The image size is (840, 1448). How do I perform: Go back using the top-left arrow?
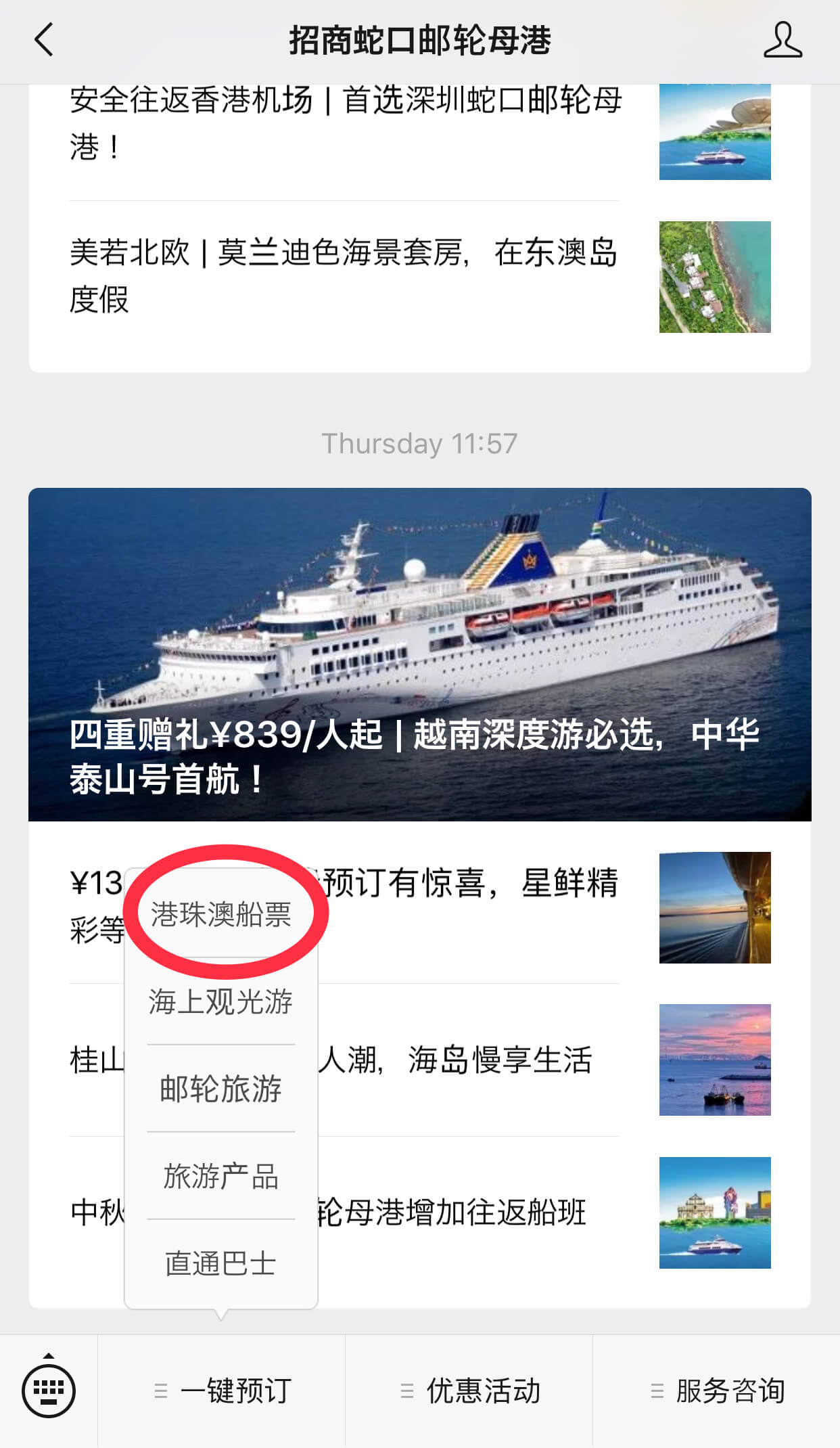(44, 40)
